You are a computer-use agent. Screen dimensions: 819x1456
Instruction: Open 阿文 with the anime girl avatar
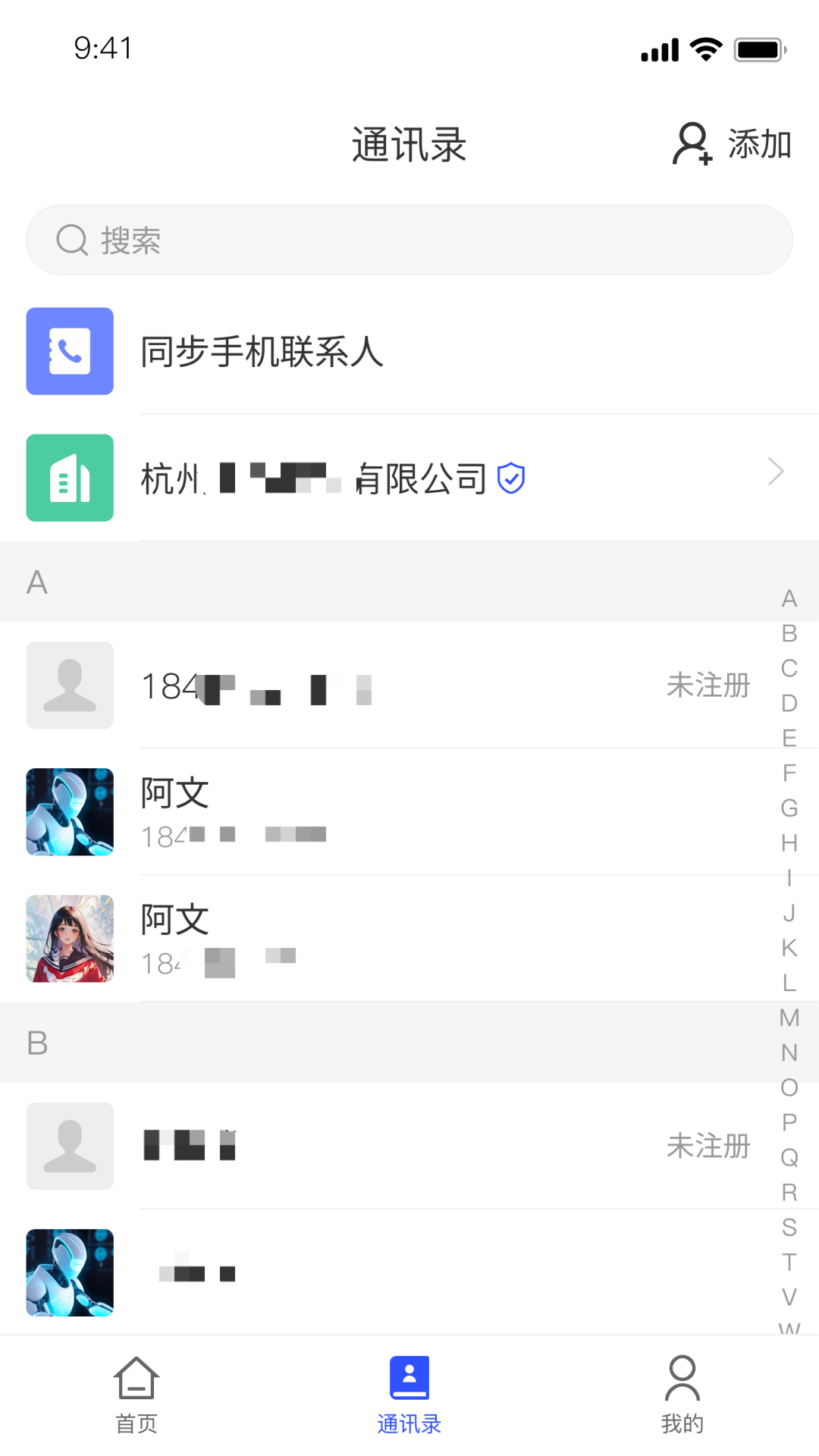379,939
